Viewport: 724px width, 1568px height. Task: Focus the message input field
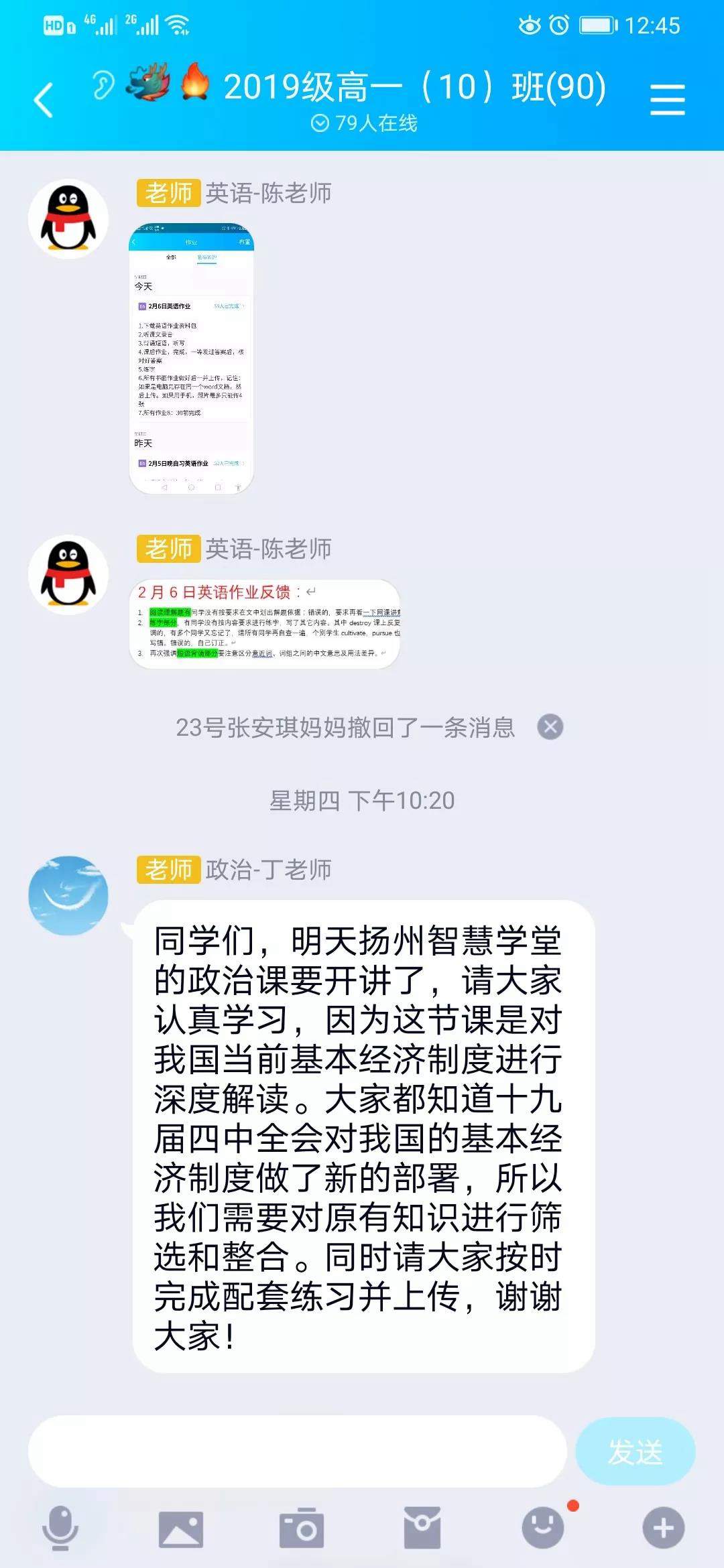coord(297,1452)
